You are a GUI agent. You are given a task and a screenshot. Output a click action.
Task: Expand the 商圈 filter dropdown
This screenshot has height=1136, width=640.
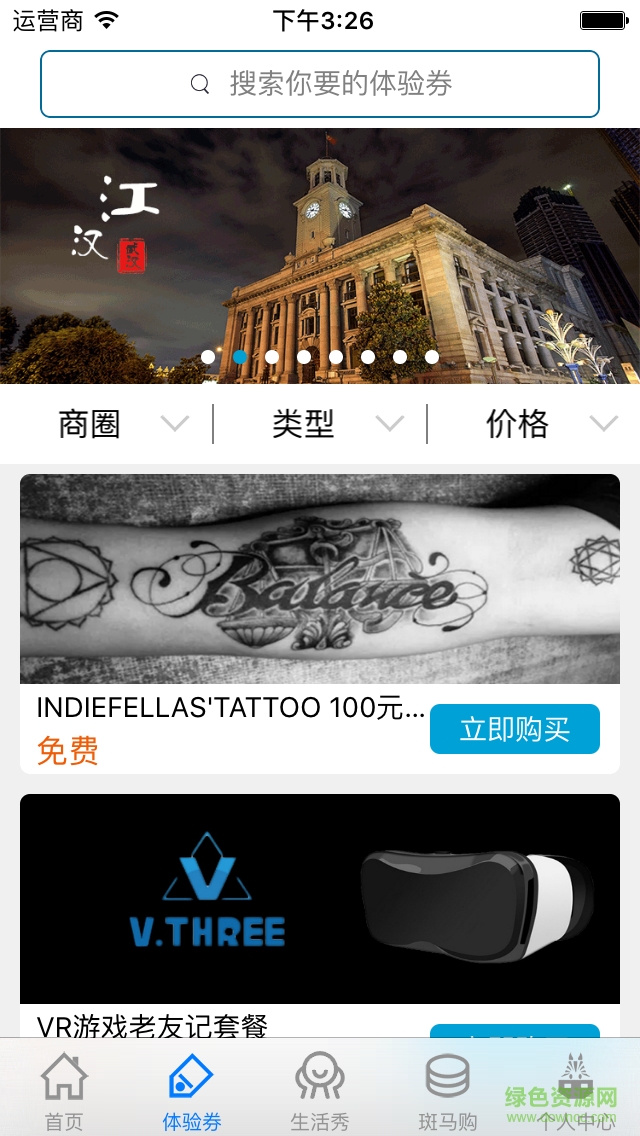pyautogui.click(x=122, y=424)
